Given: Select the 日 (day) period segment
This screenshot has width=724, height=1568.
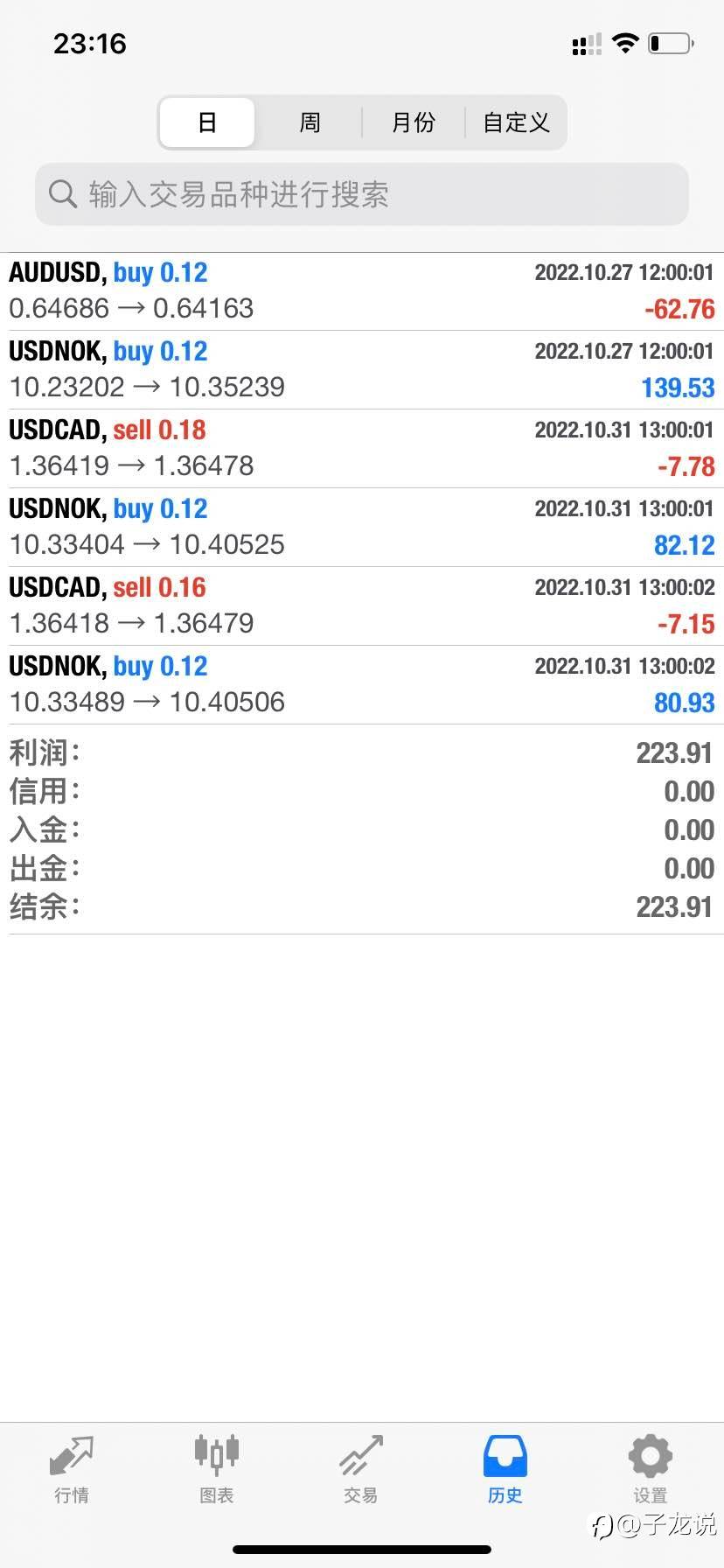Looking at the screenshot, I should click(x=207, y=122).
